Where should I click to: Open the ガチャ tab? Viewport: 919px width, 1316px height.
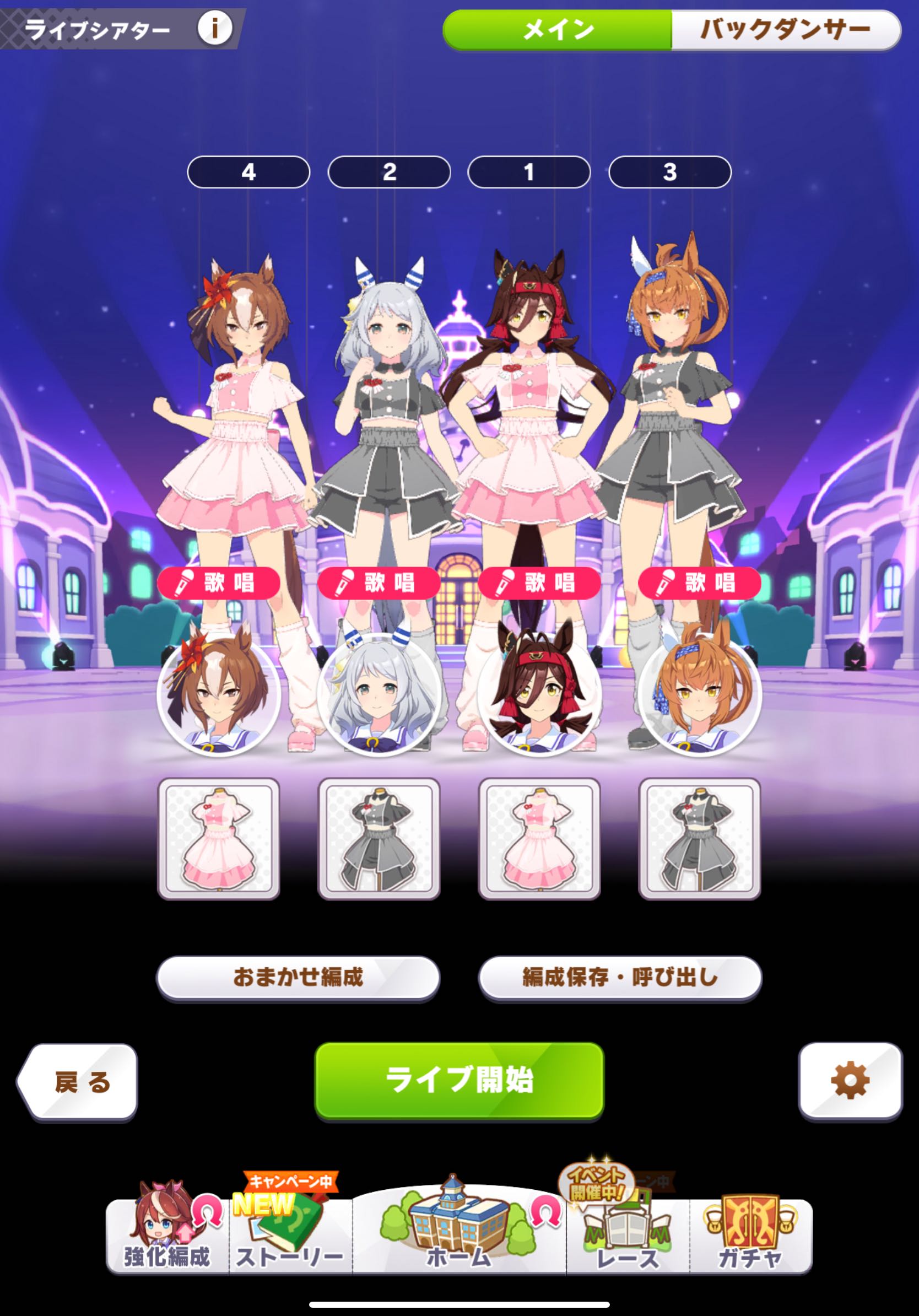point(750,1233)
